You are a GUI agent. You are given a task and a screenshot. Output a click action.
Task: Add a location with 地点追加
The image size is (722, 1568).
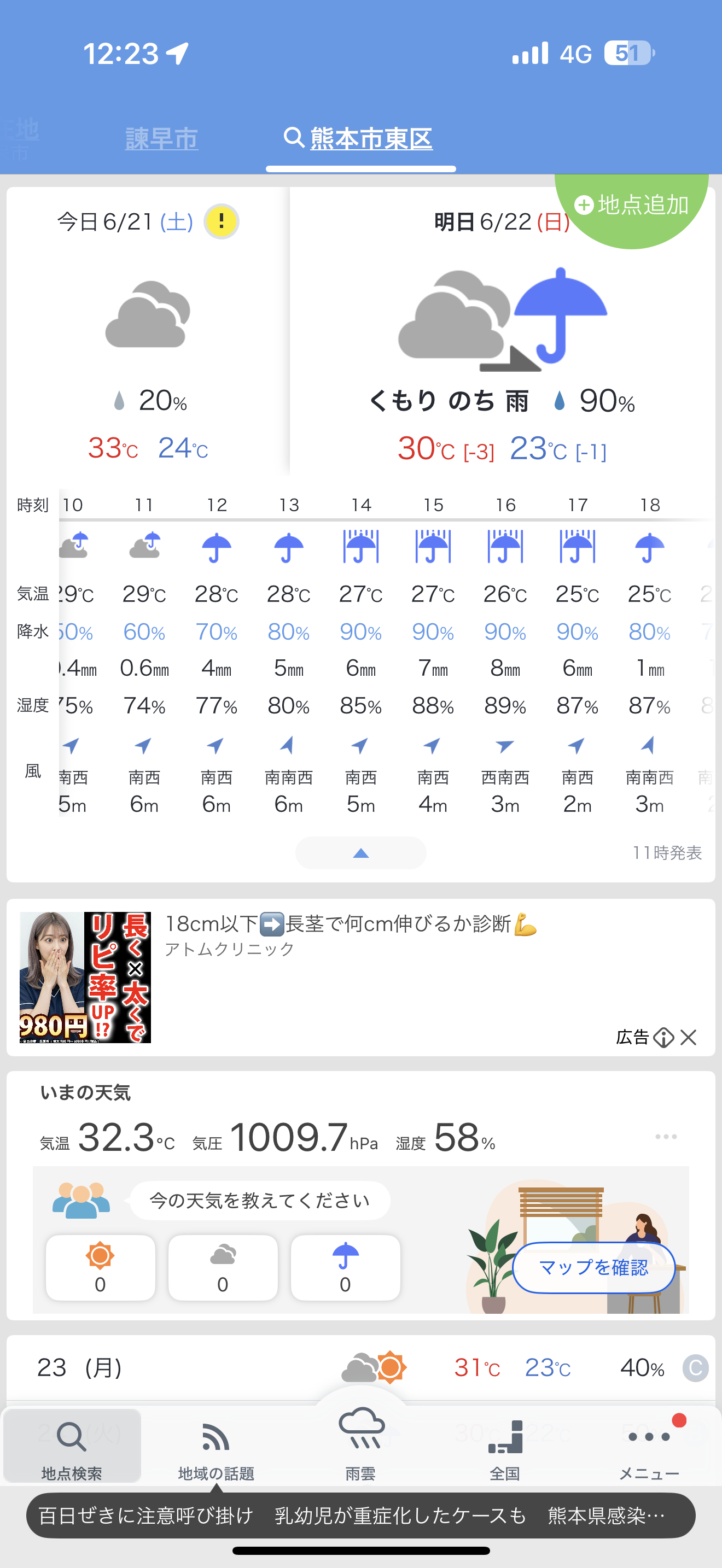632,205
